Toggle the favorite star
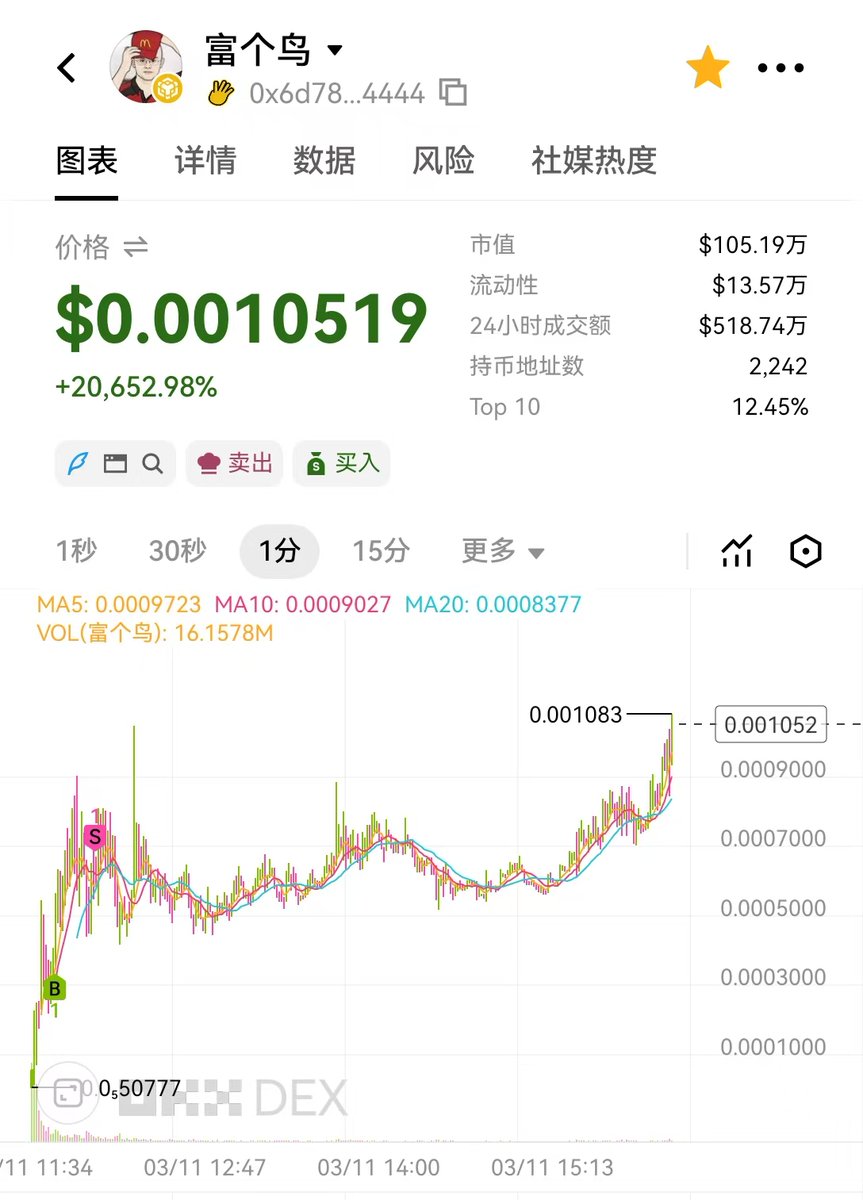 tap(707, 68)
